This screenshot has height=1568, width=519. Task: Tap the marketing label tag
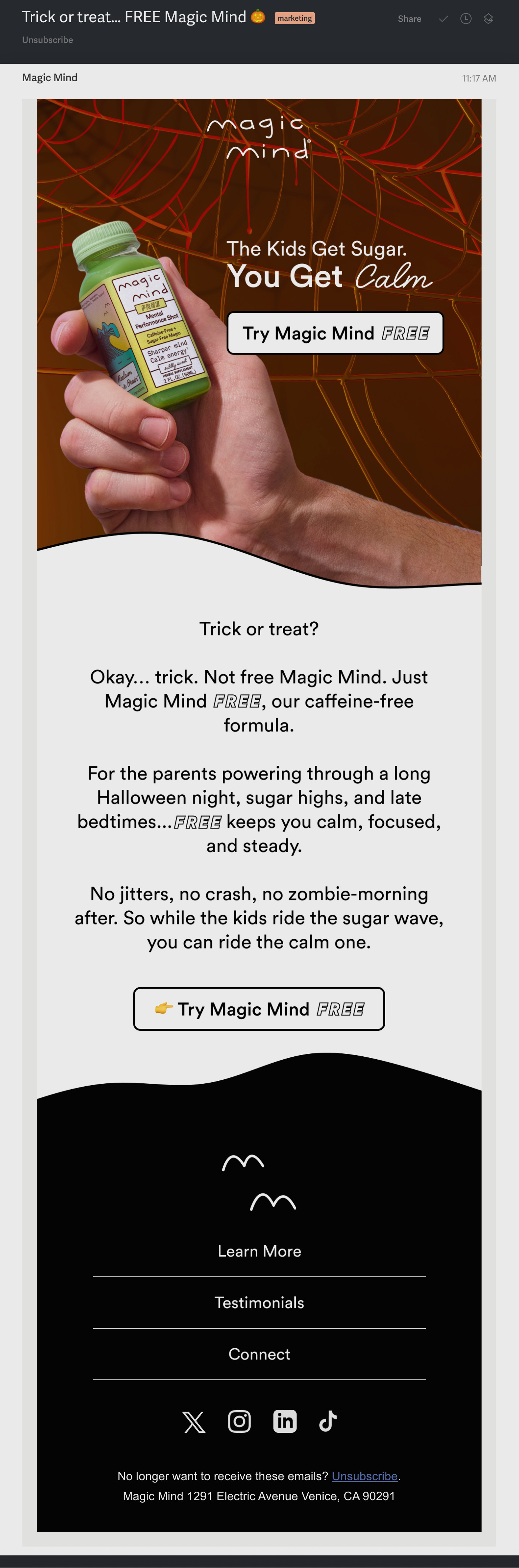(x=294, y=18)
